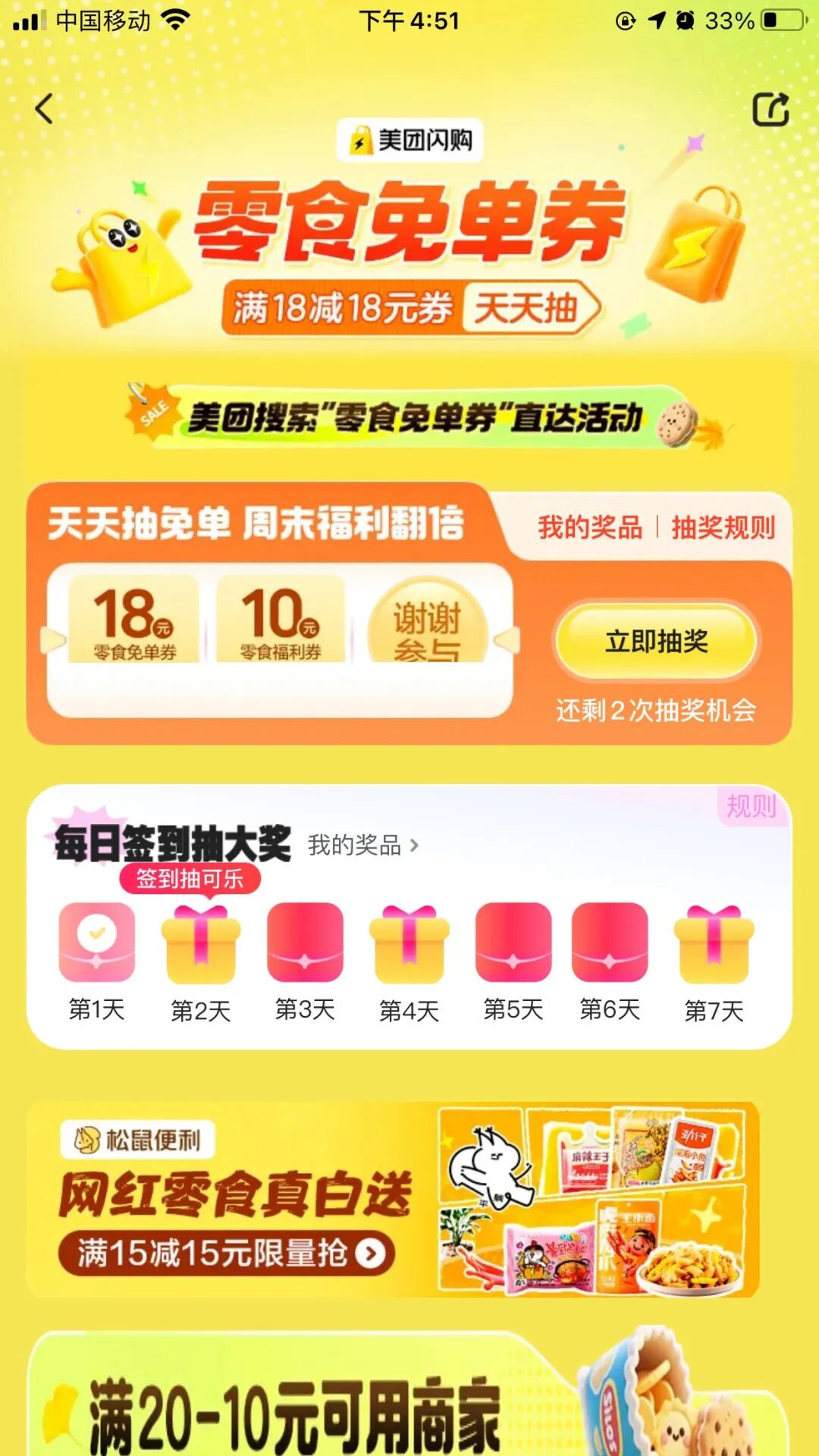Go back to the previous page

tap(45, 109)
